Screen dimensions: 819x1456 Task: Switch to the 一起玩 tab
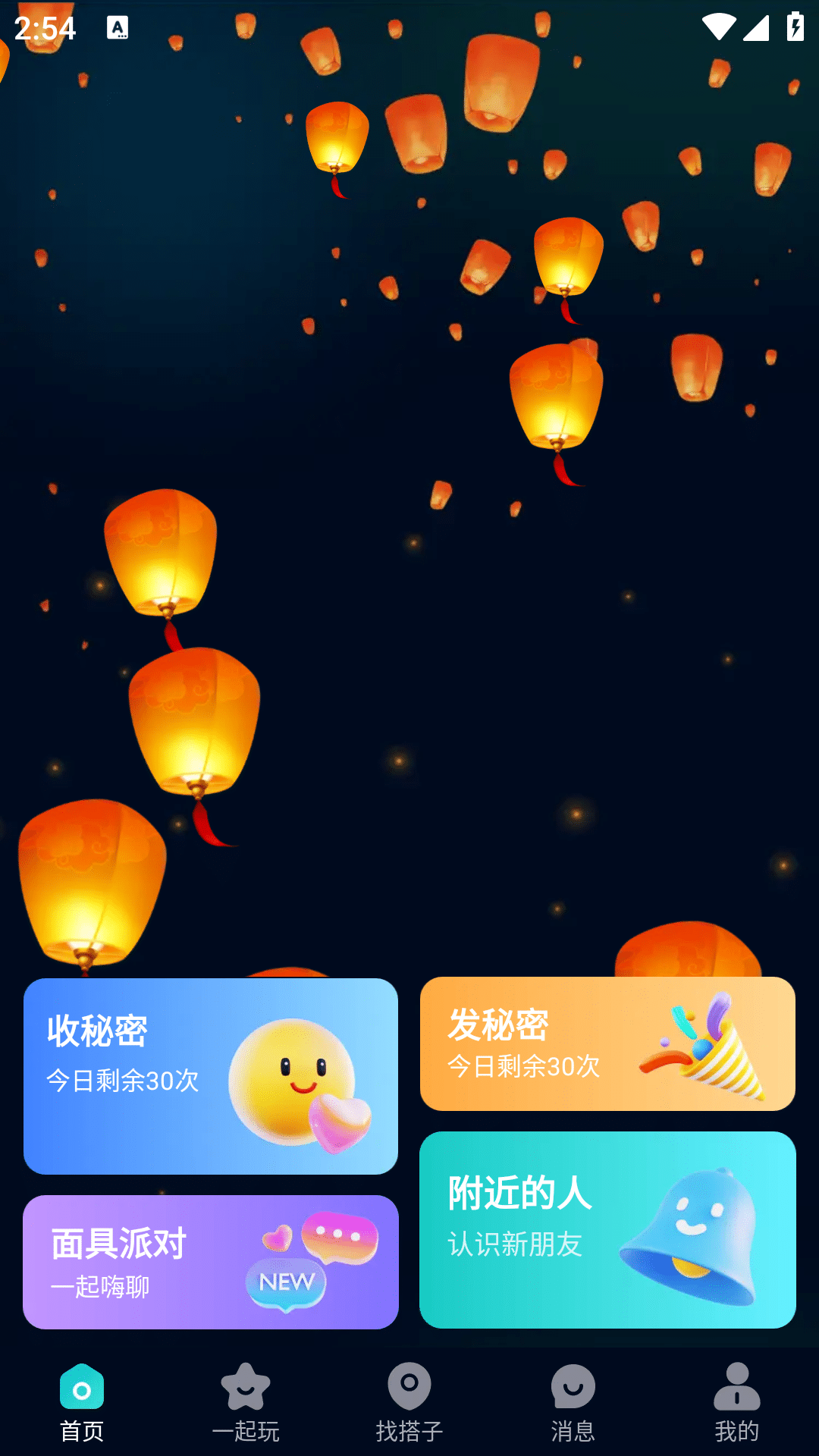[x=246, y=1403]
